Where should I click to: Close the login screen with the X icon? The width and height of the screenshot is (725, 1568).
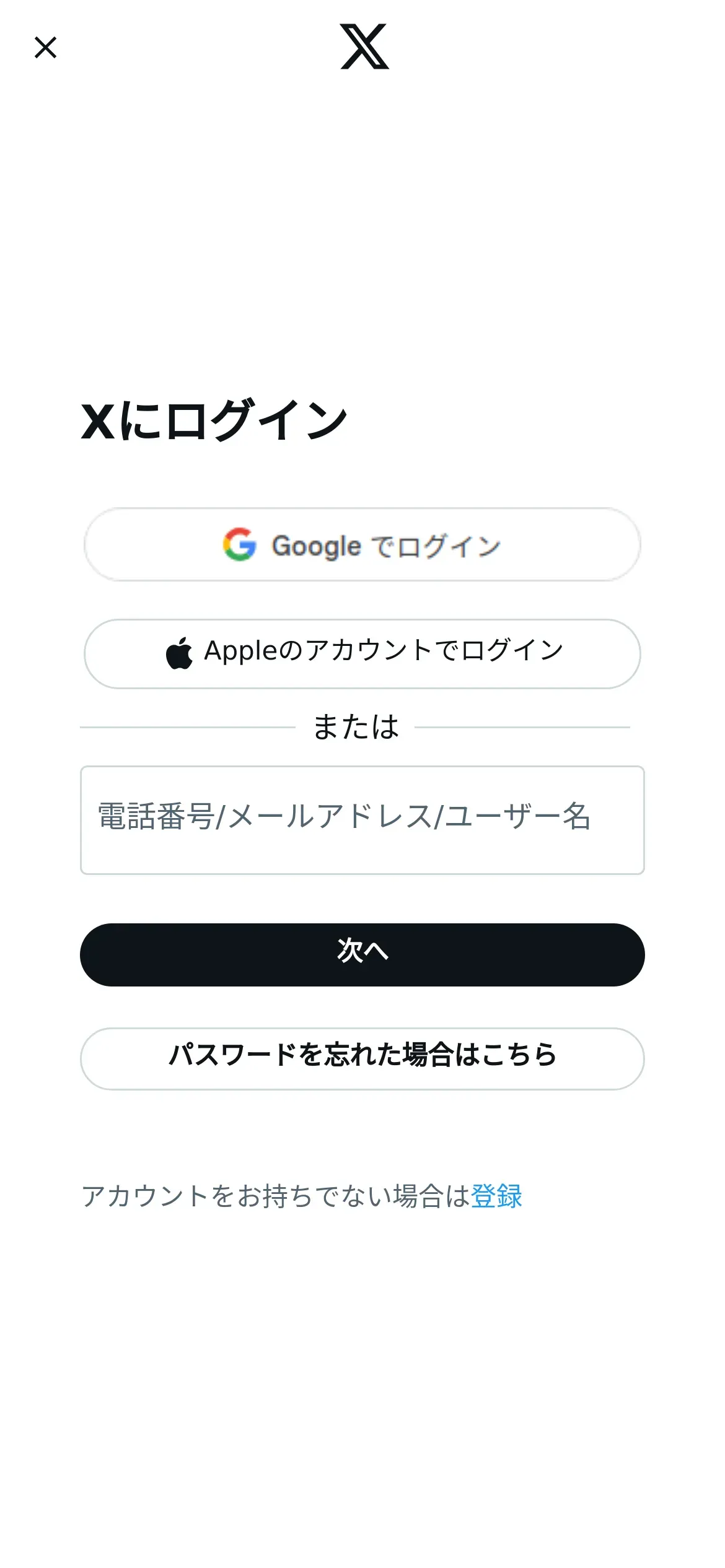(45, 48)
